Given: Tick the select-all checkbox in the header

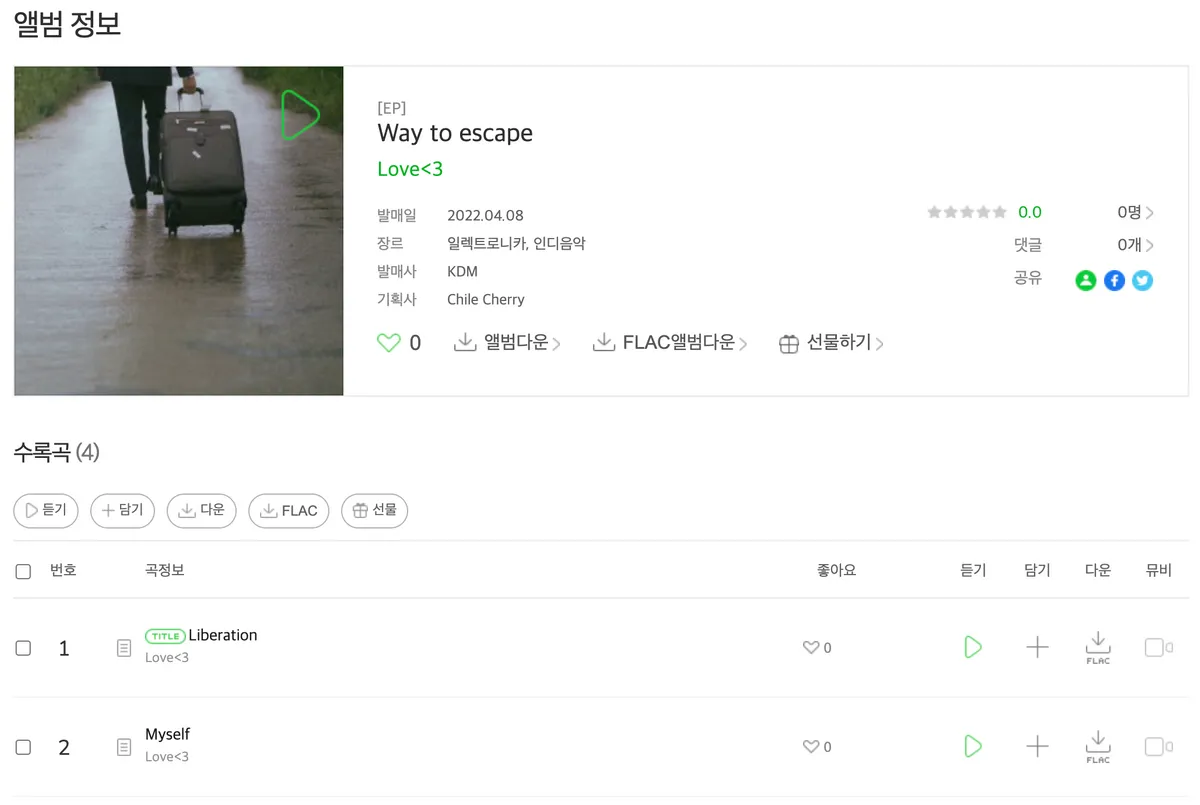Looking at the screenshot, I should [23, 572].
